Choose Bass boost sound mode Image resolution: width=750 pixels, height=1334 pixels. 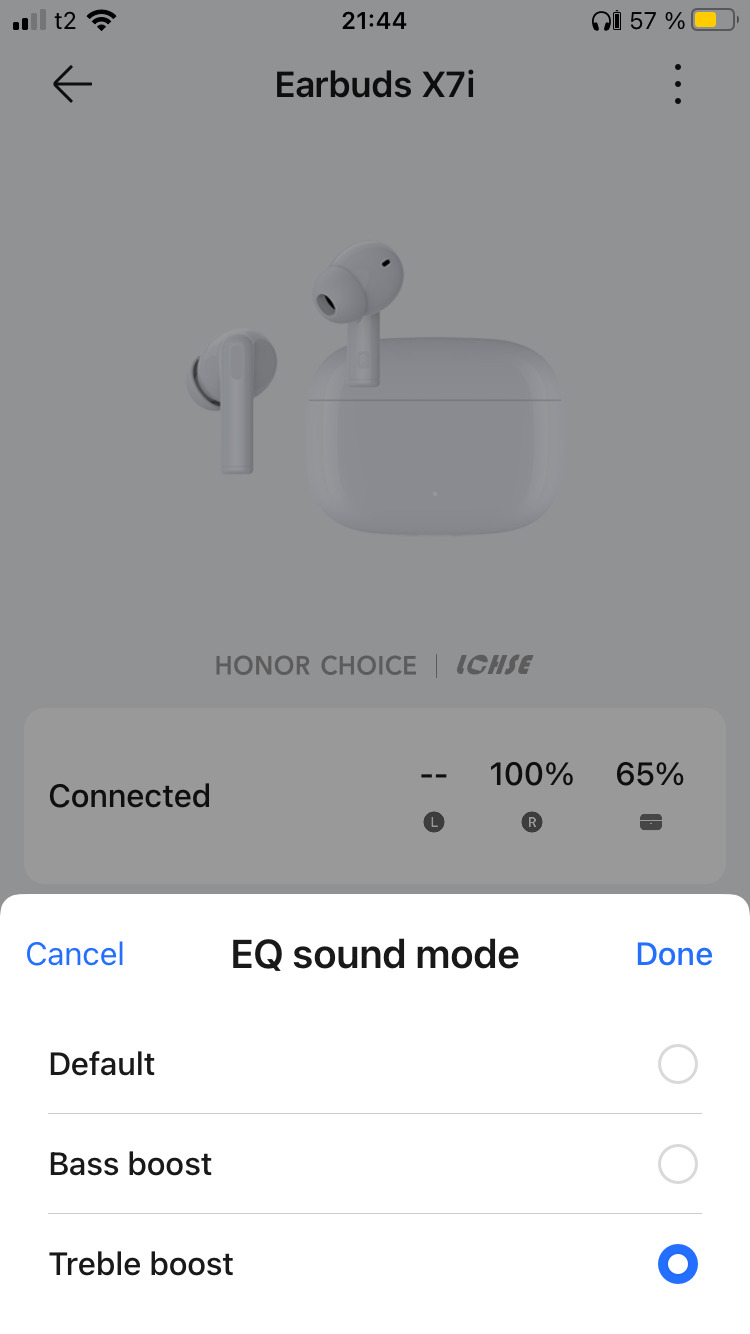point(677,1164)
